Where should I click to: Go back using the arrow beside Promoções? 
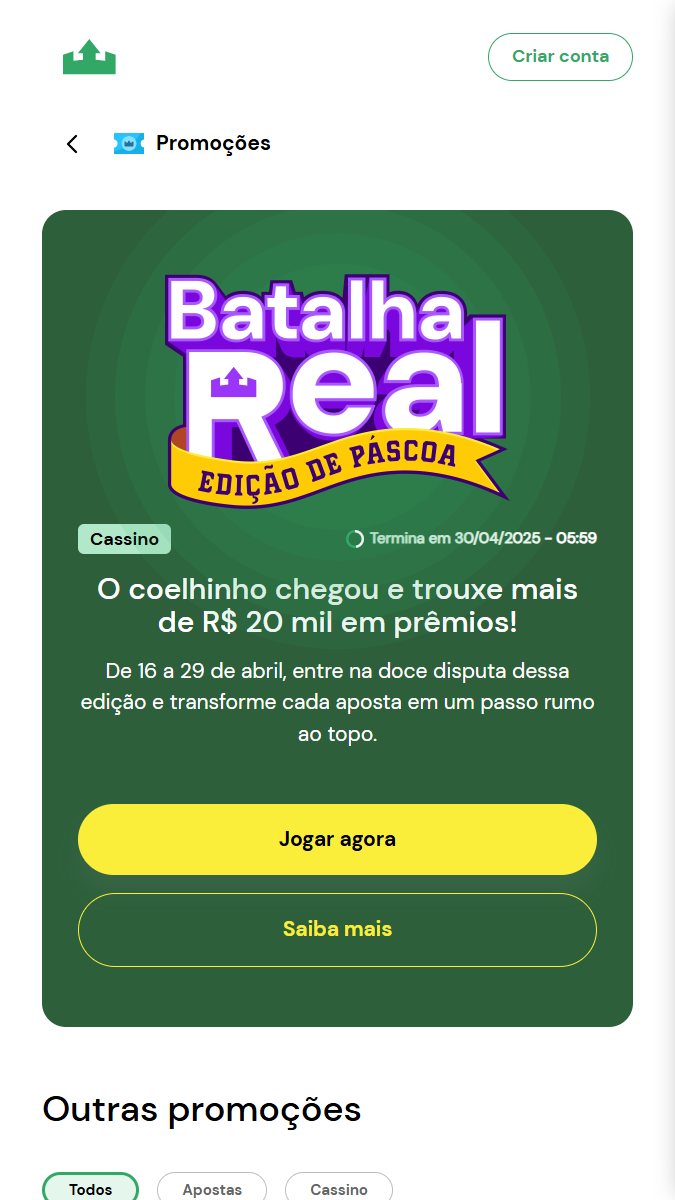72,143
